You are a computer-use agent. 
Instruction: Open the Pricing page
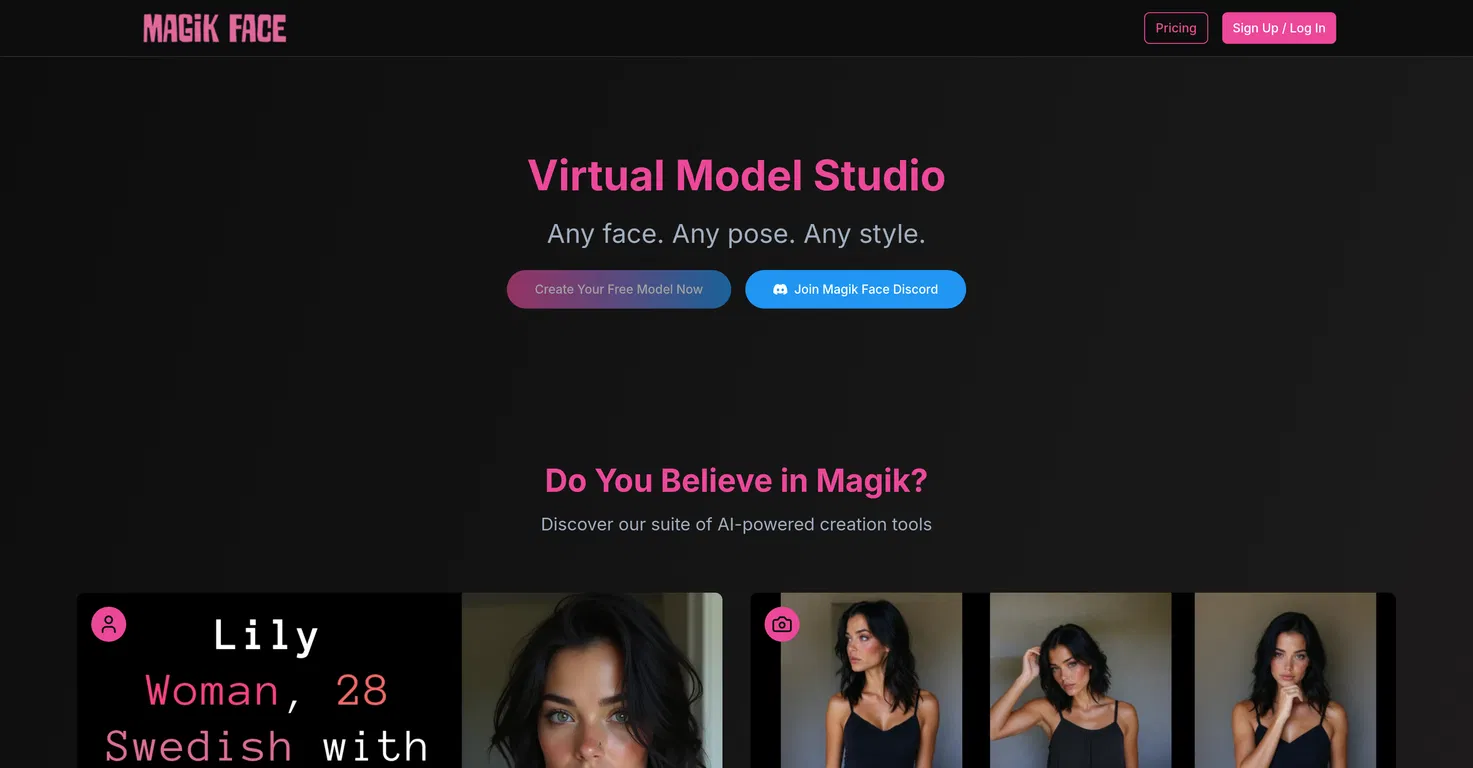pos(1175,28)
